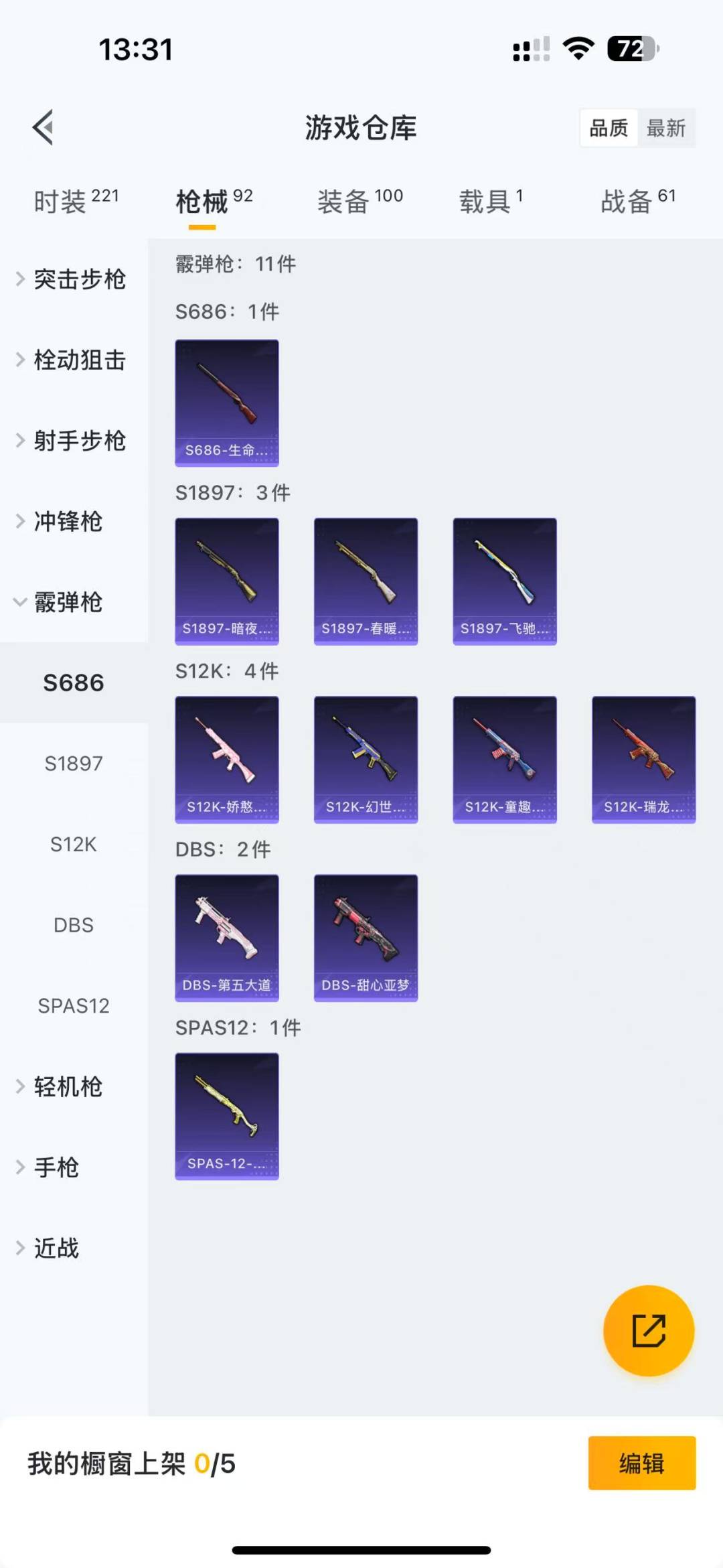Select S12K in the sidebar
723x1568 pixels.
pyautogui.click(x=74, y=844)
